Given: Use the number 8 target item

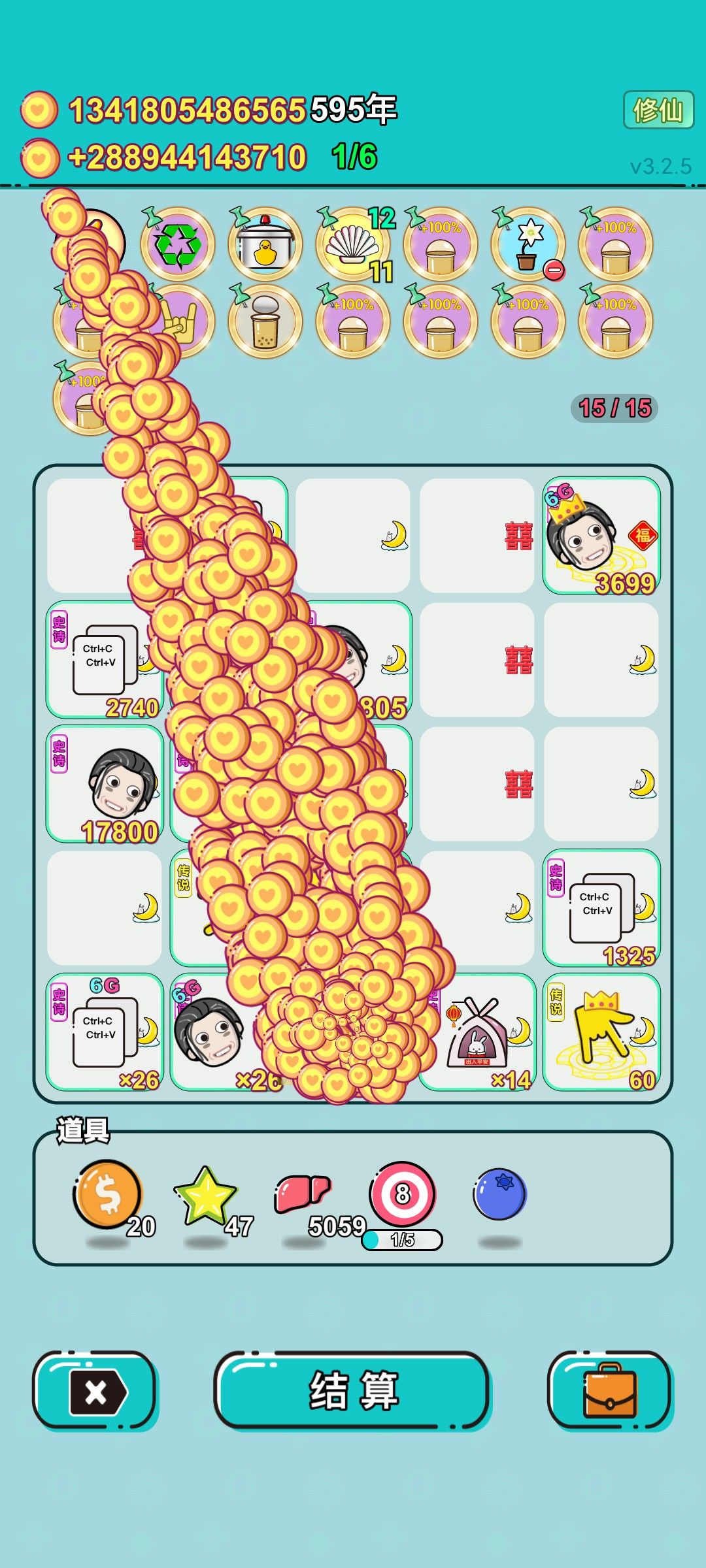Looking at the screenshot, I should [x=402, y=1194].
